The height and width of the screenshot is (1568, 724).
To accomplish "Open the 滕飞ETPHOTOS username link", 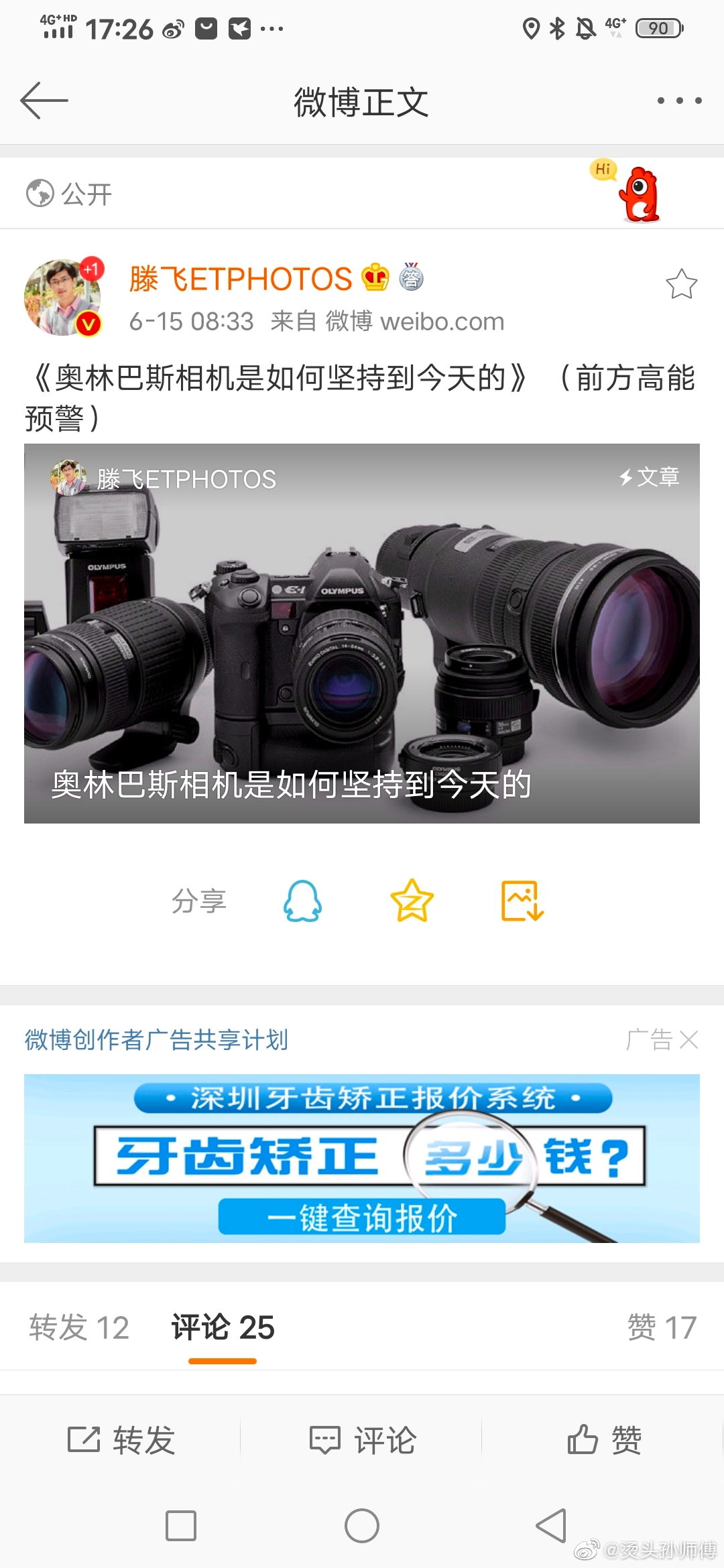I will [240, 279].
